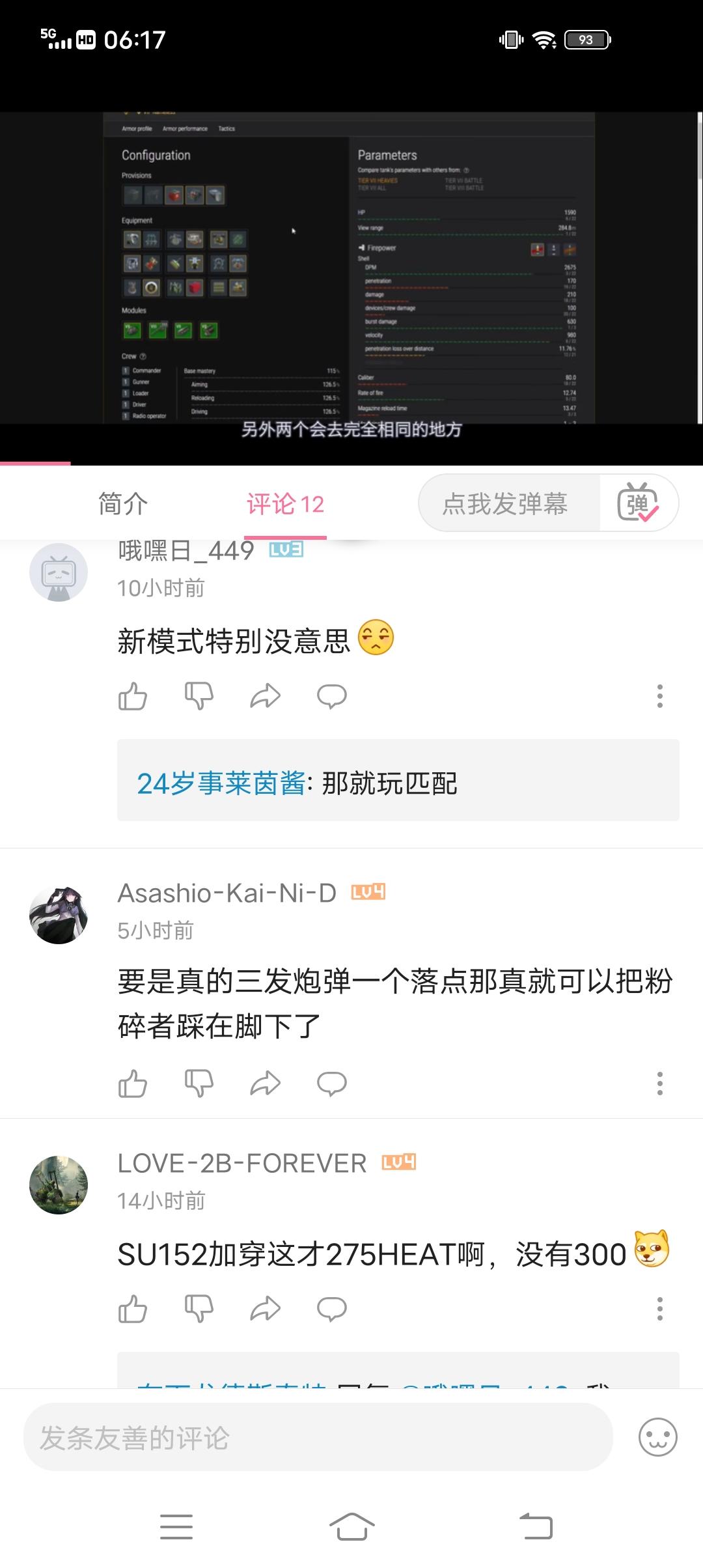Toggle the danmaku display icon

coord(639,503)
